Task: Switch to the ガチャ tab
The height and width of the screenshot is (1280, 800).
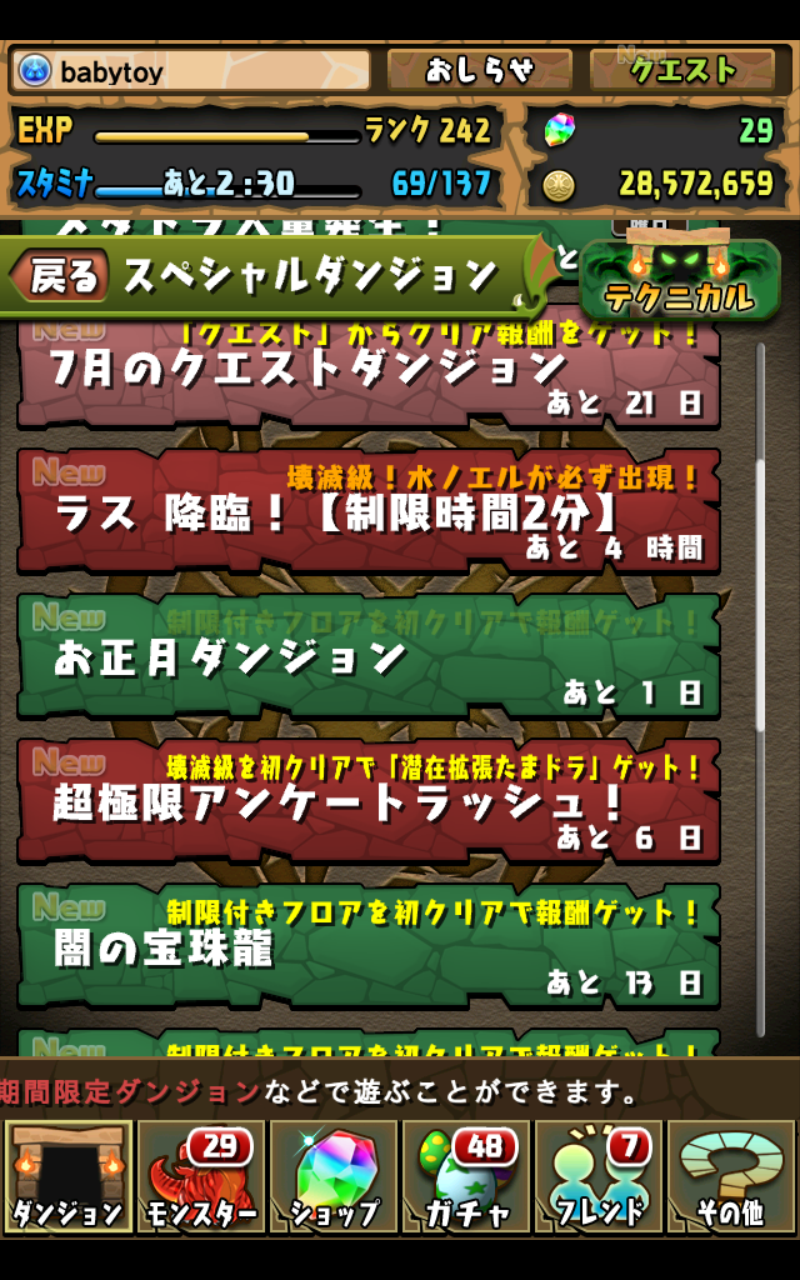Action: (467, 1177)
